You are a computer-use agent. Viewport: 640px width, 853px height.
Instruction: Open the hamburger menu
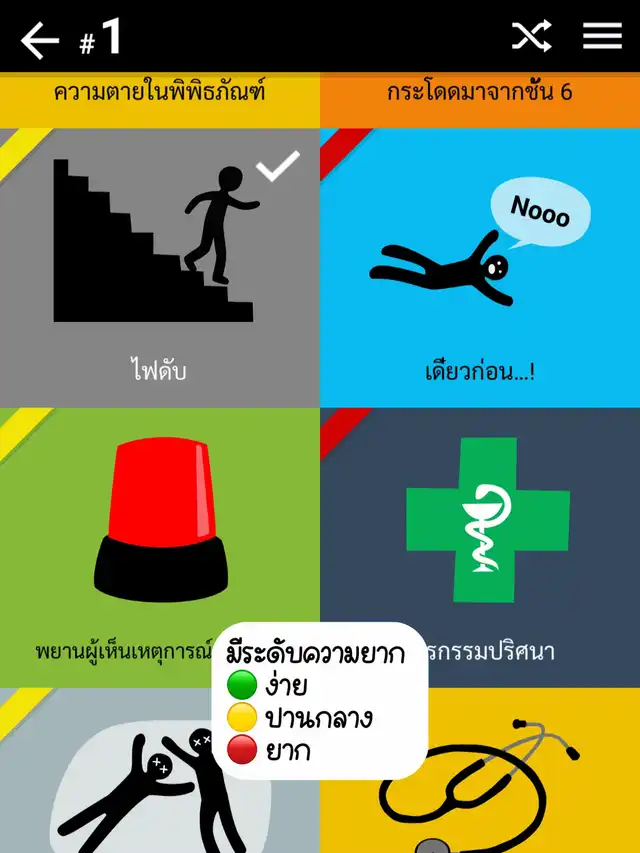click(x=603, y=37)
